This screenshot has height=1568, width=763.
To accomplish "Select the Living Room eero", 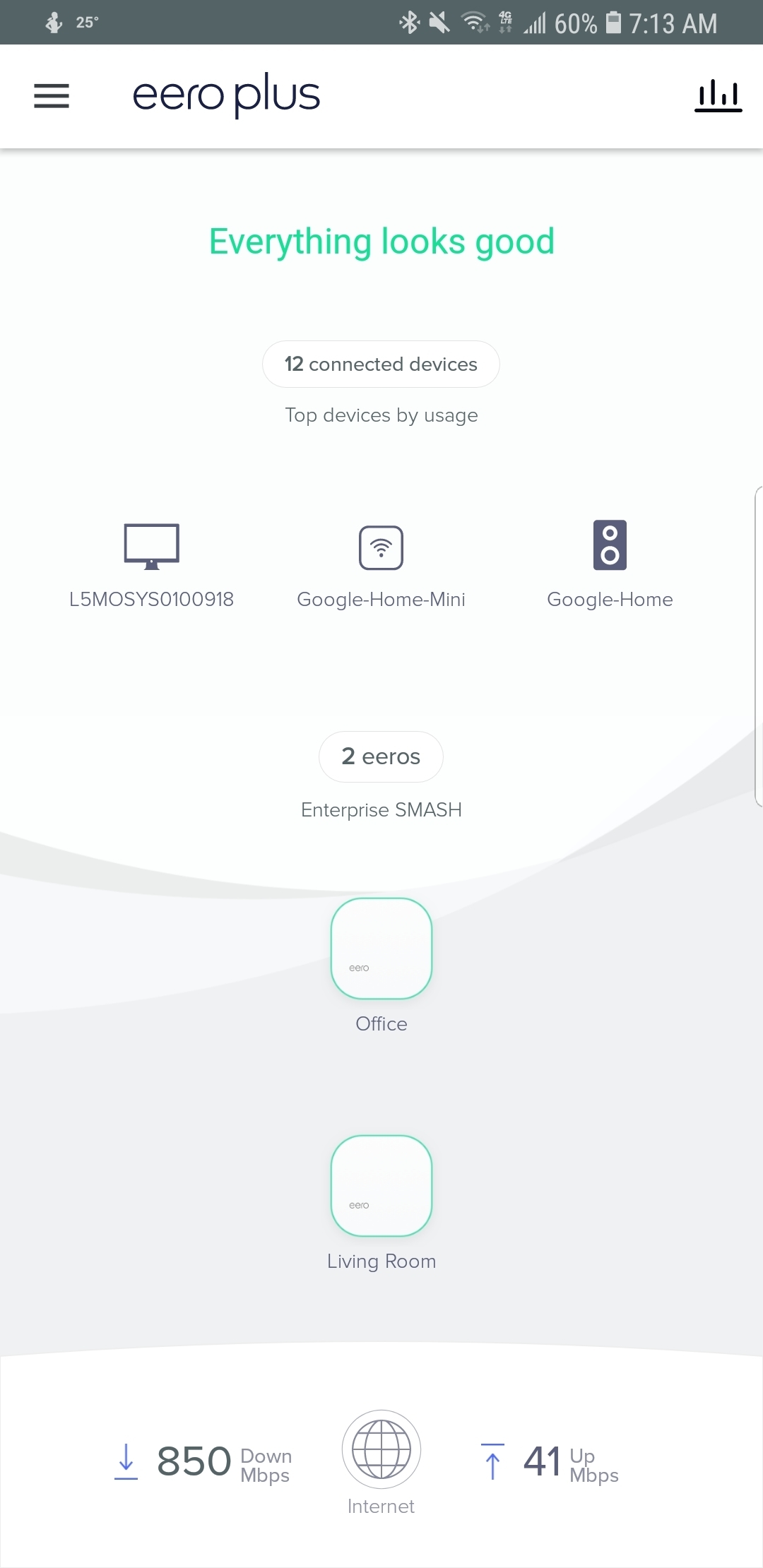I will tap(381, 1186).
